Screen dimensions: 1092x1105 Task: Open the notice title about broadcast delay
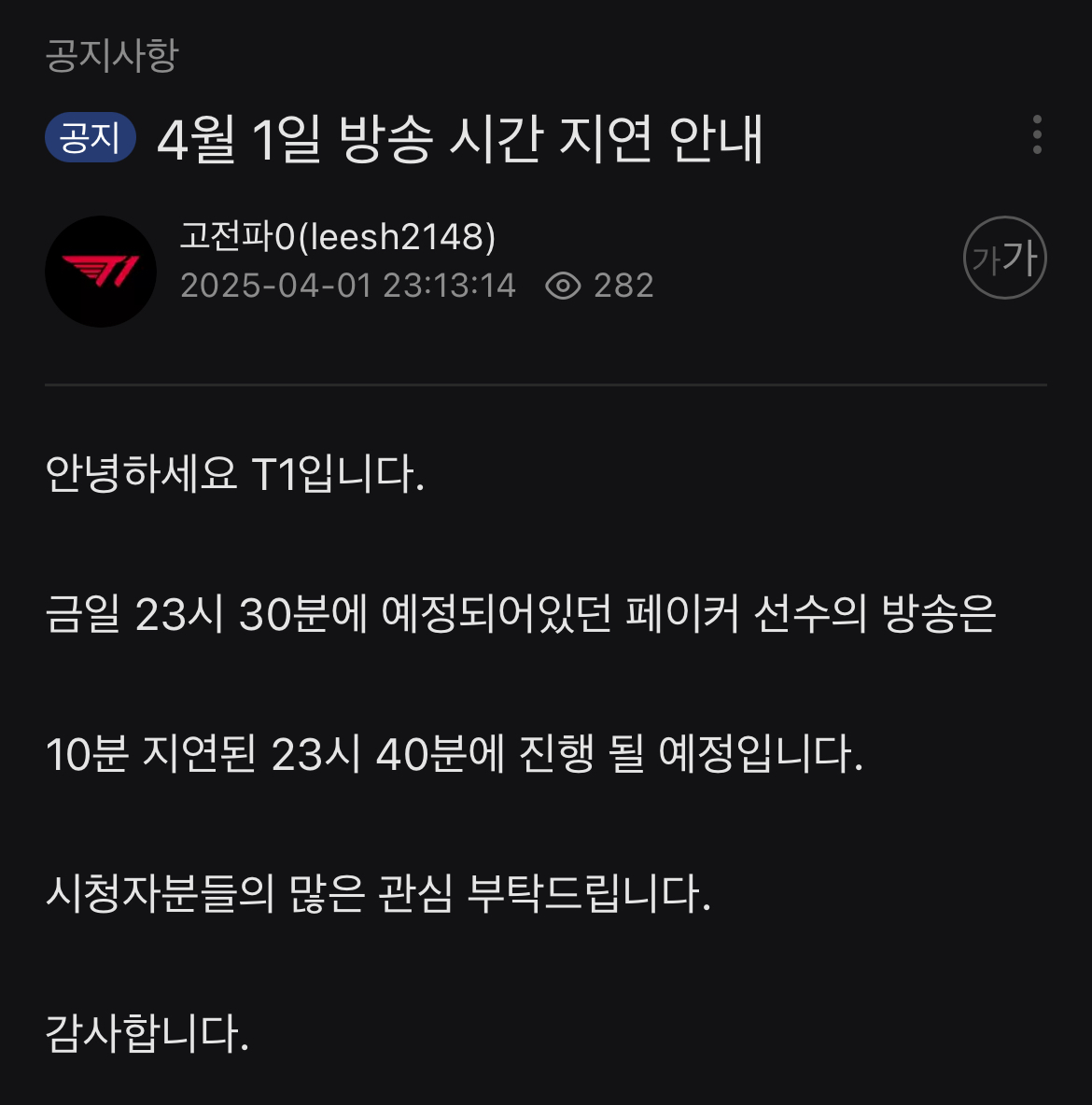(464, 138)
